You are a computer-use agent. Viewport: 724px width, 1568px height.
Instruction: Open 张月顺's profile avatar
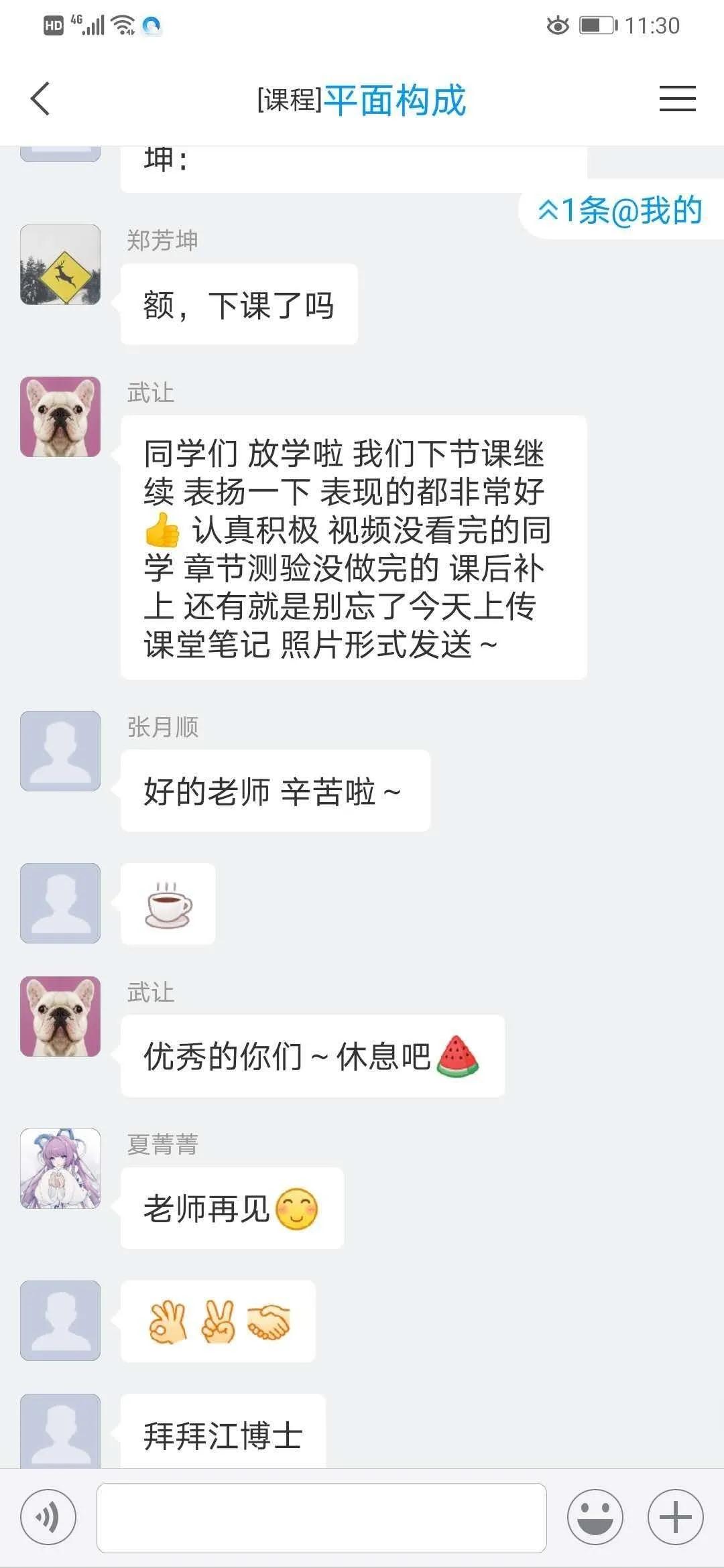pyautogui.click(x=60, y=751)
